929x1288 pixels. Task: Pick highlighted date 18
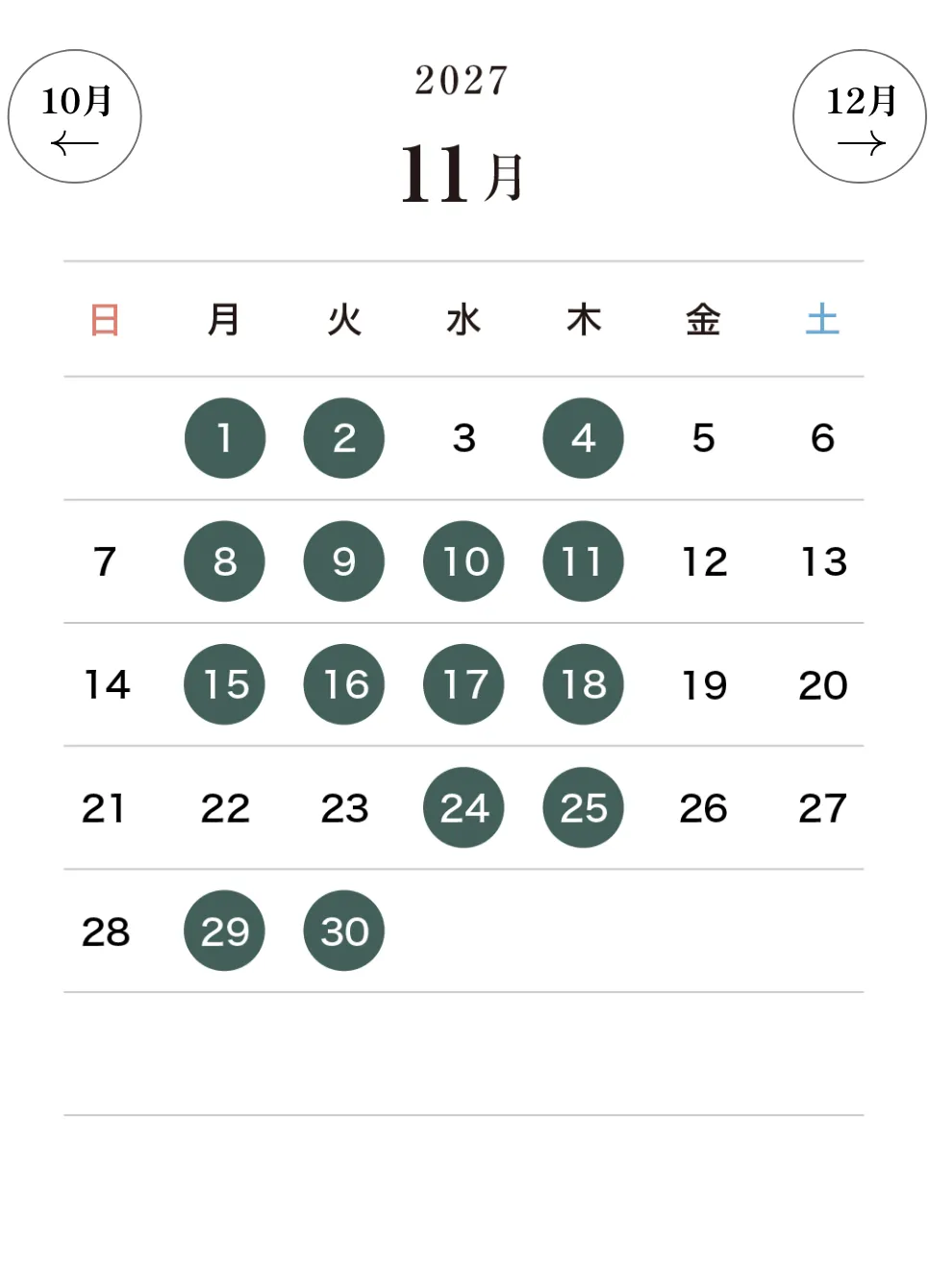click(x=583, y=684)
